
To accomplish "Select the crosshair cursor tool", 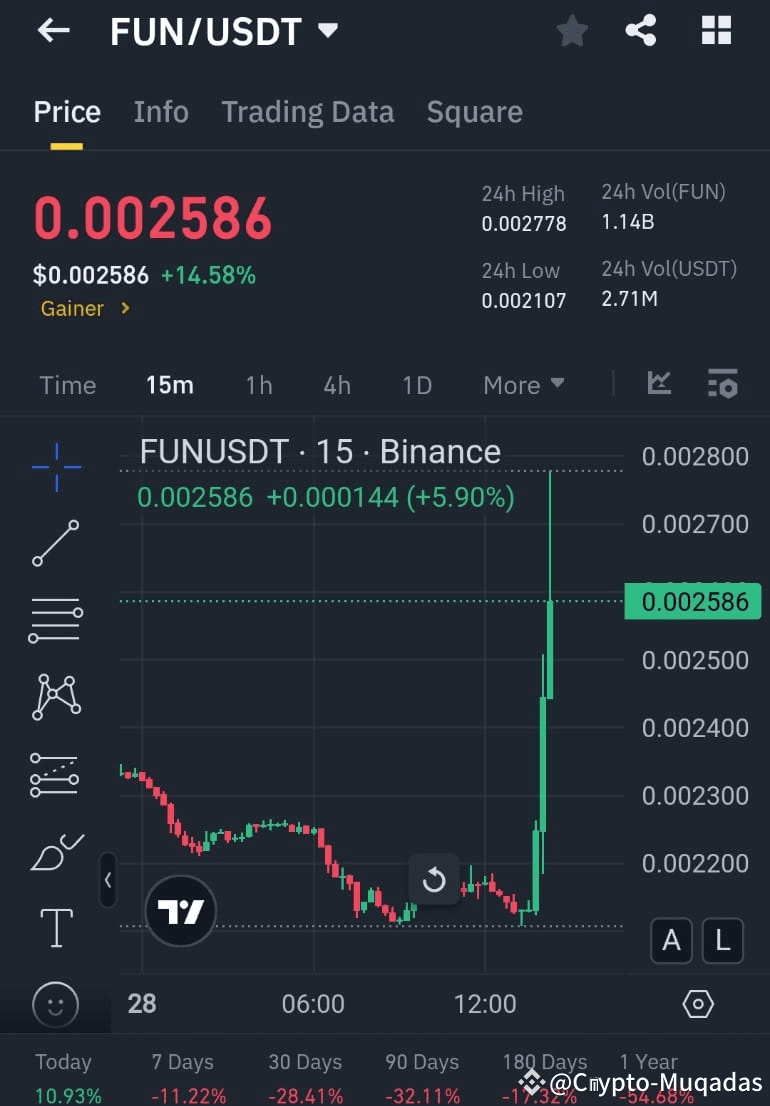I will [x=55, y=467].
